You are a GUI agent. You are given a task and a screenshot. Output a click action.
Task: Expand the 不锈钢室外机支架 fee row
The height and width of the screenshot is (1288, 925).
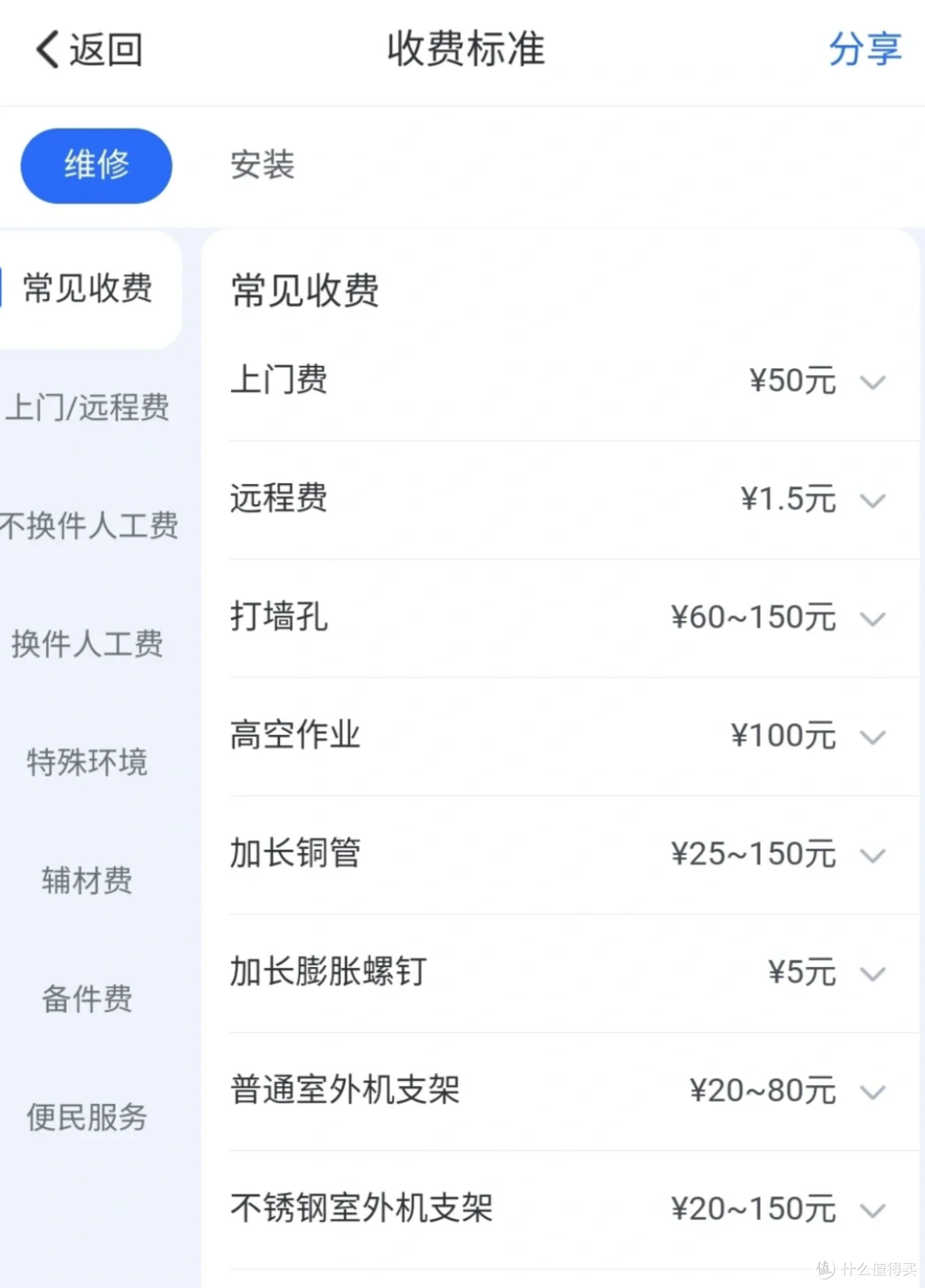tap(873, 1210)
